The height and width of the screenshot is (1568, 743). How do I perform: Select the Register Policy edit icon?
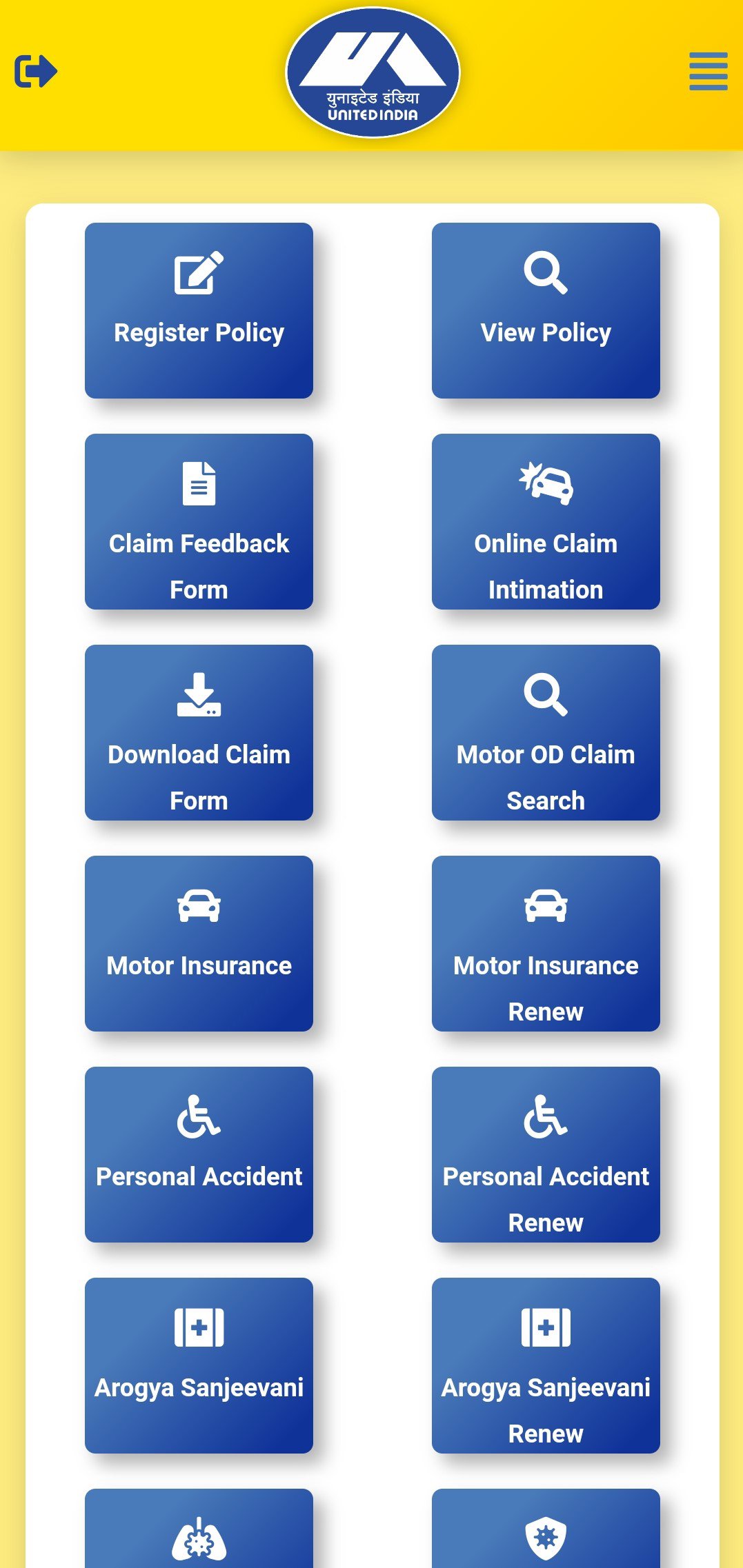tap(199, 272)
